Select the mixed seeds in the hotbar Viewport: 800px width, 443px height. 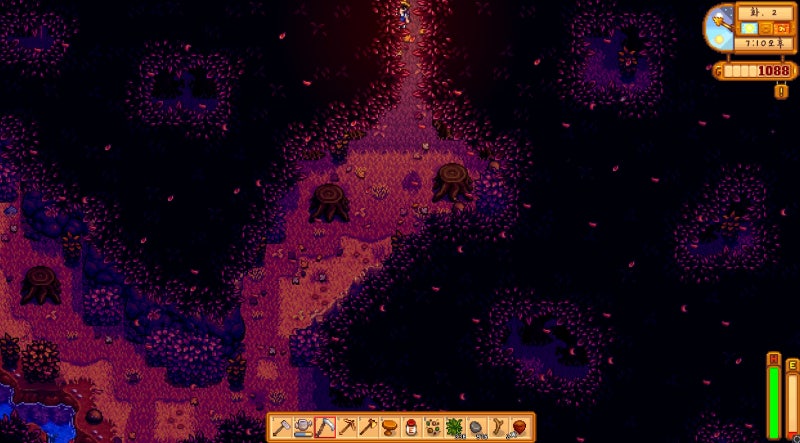(x=432, y=427)
